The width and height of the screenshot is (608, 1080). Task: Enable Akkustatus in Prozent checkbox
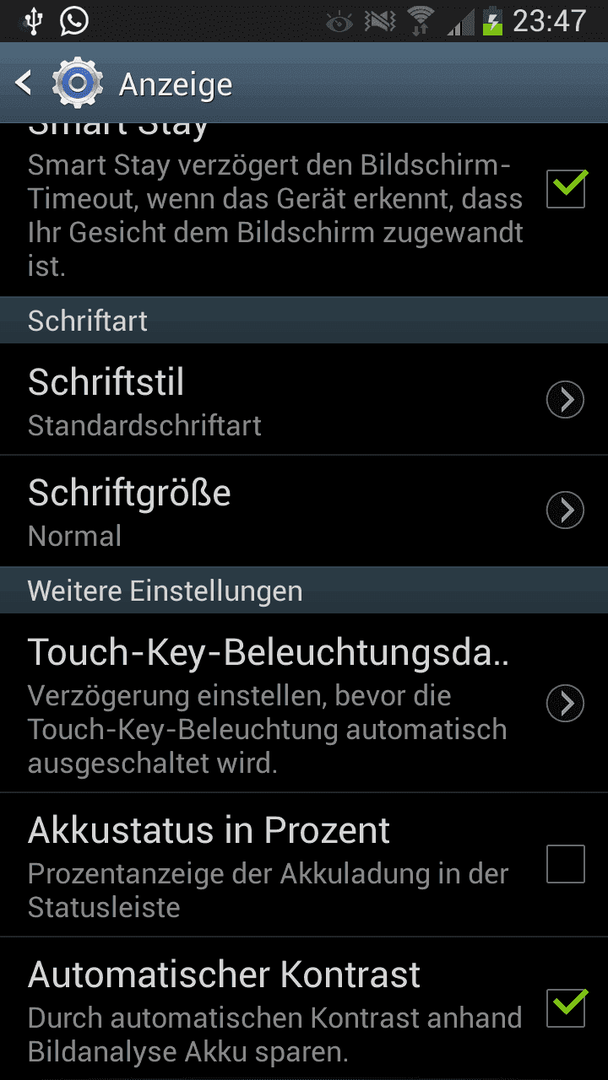coord(566,864)
